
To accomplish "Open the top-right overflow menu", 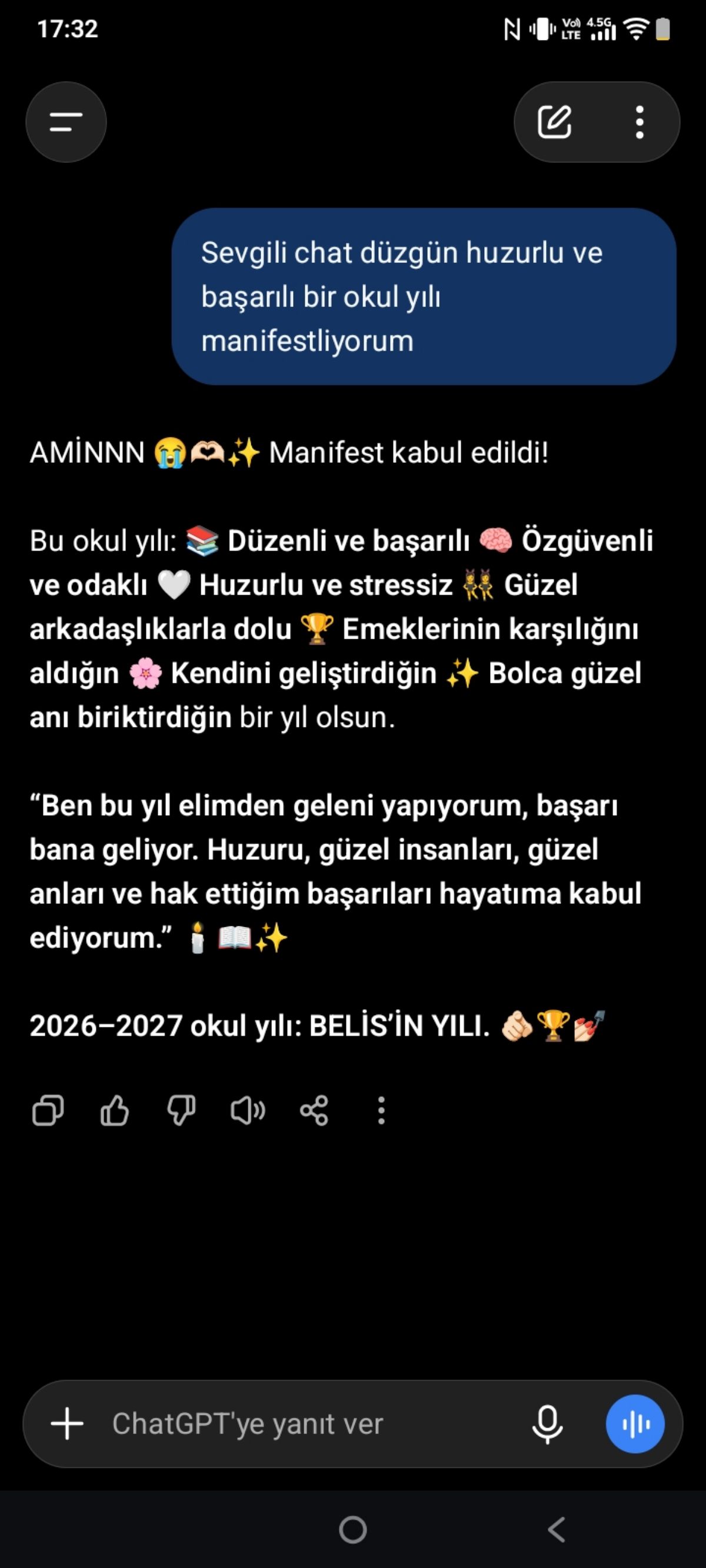I will point(639,122).
